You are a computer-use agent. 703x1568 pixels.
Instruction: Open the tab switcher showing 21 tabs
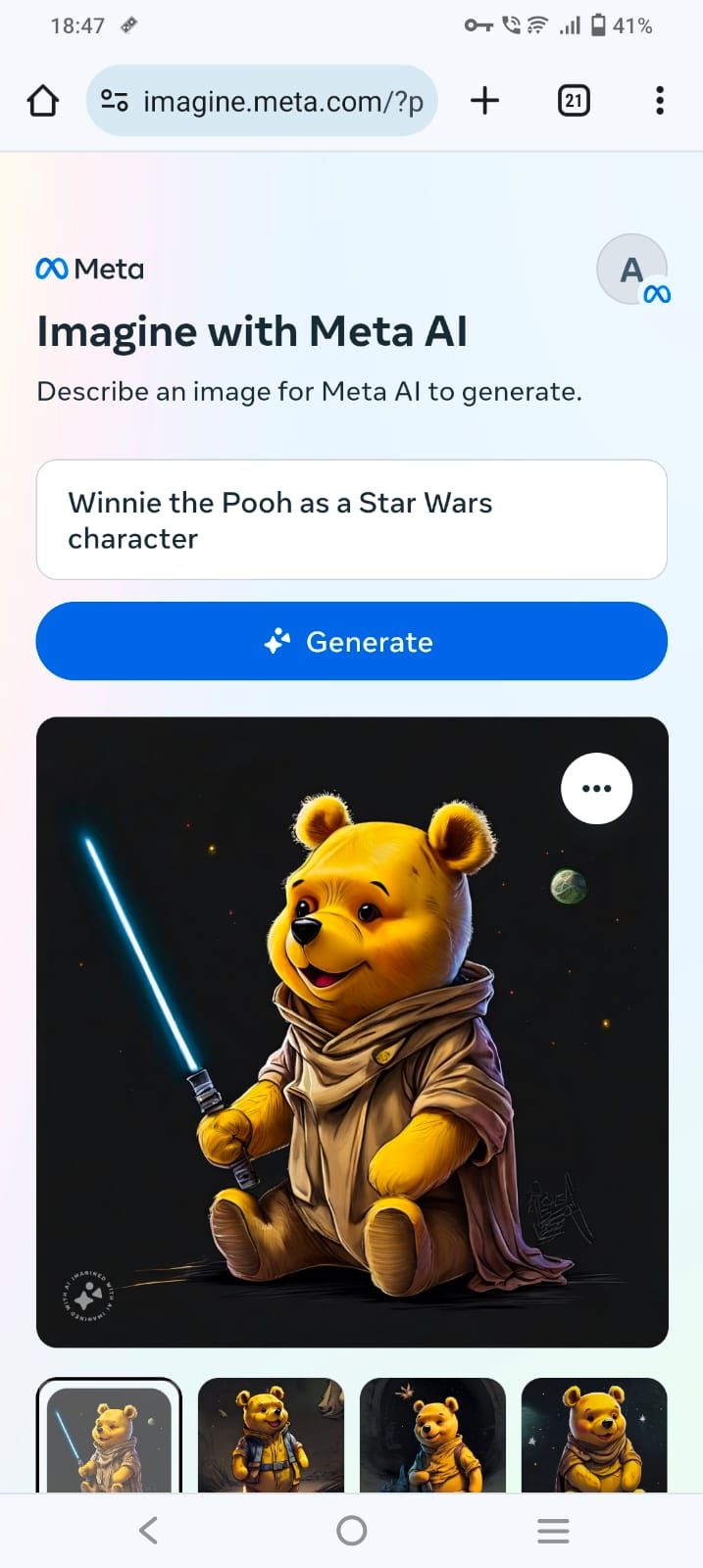[574, 100]
